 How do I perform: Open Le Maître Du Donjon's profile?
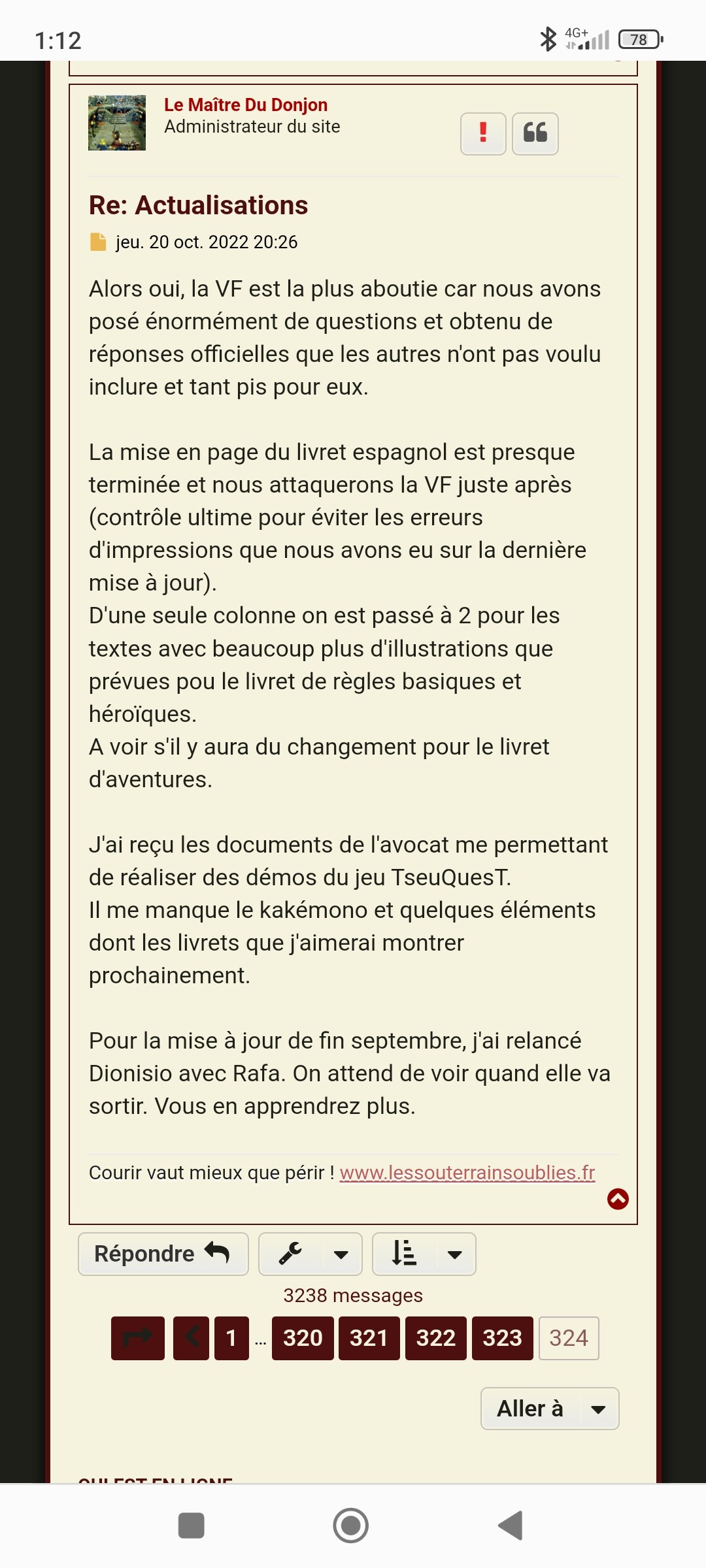click(246, 105)
